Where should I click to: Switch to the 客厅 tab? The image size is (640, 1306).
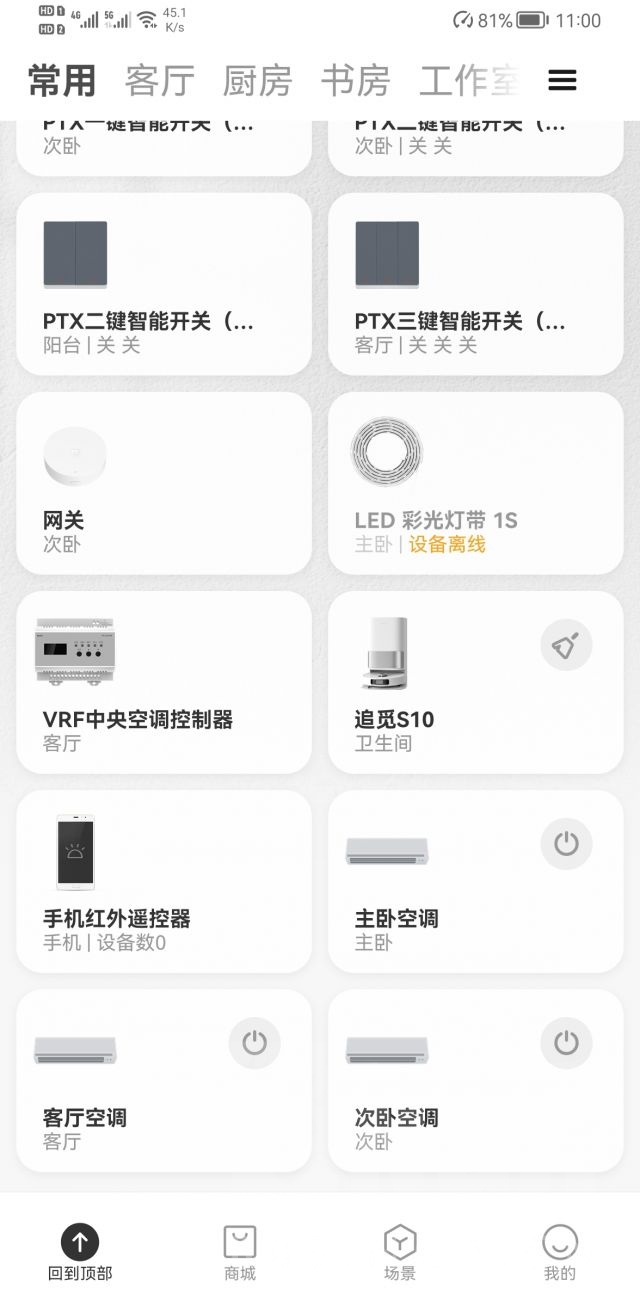click(160, 81)
